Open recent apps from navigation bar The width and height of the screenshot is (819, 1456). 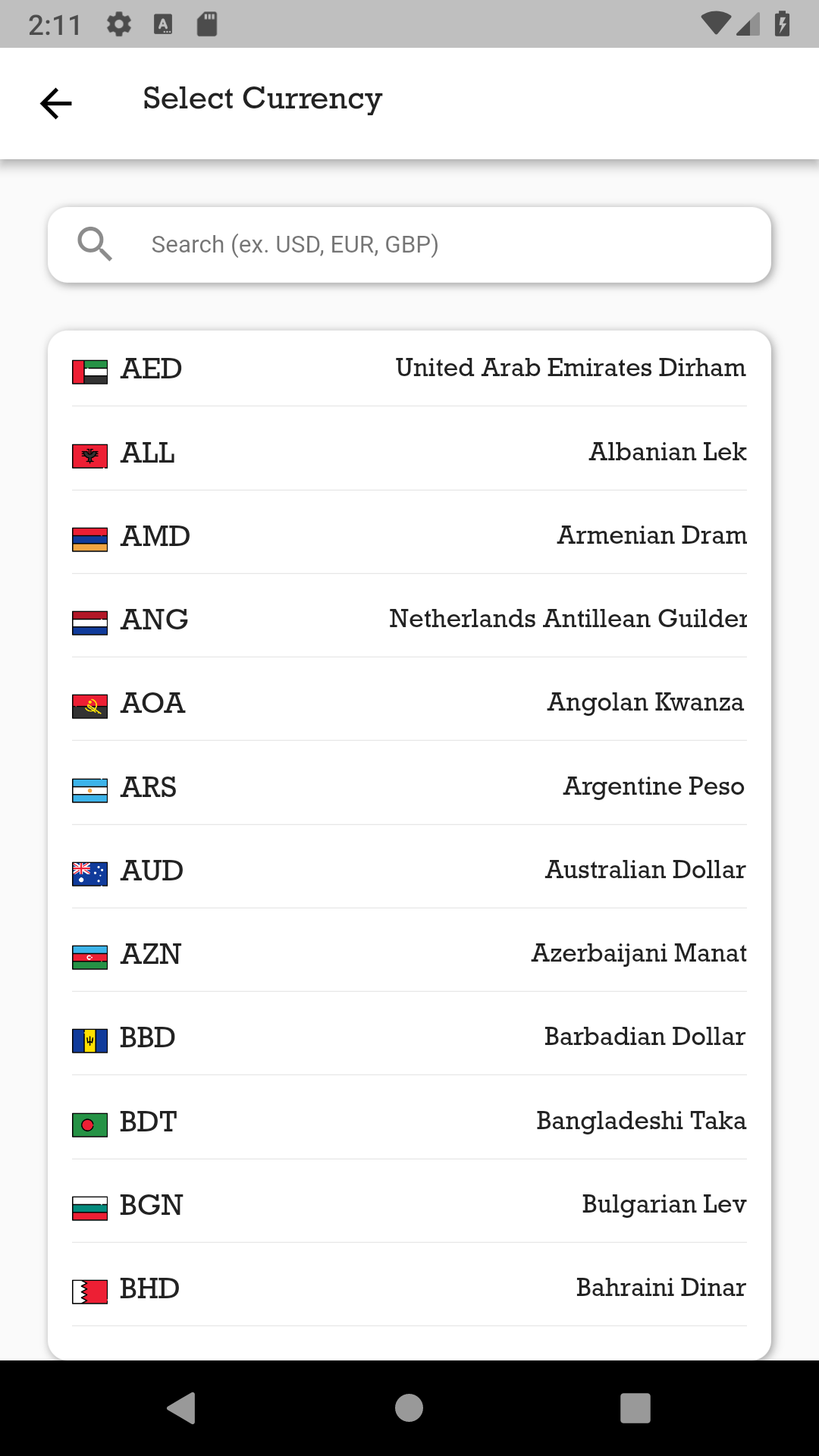point(635,1408)
